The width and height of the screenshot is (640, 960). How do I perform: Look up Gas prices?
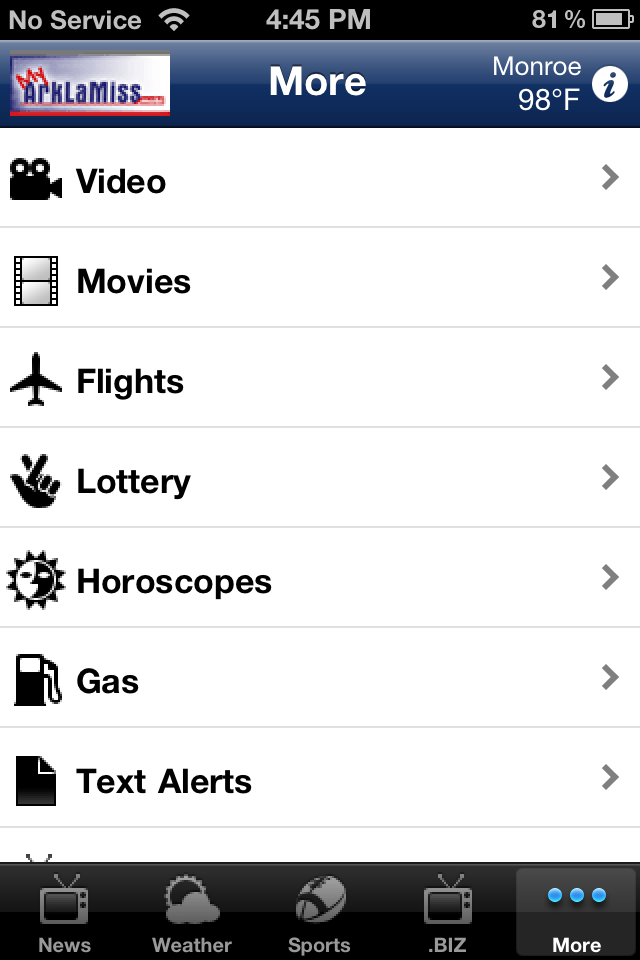pyautogui.click(x=320, y=681)
